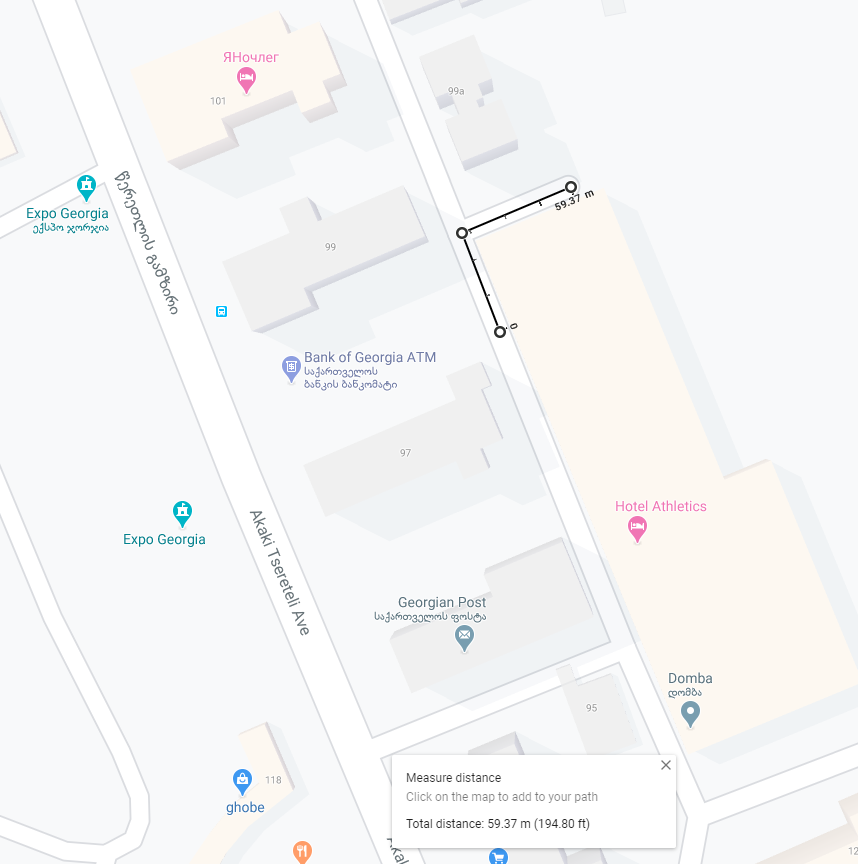Select the lower Expo Georgia marker
The width and height of the screenshot is (858, 864).
182,513
